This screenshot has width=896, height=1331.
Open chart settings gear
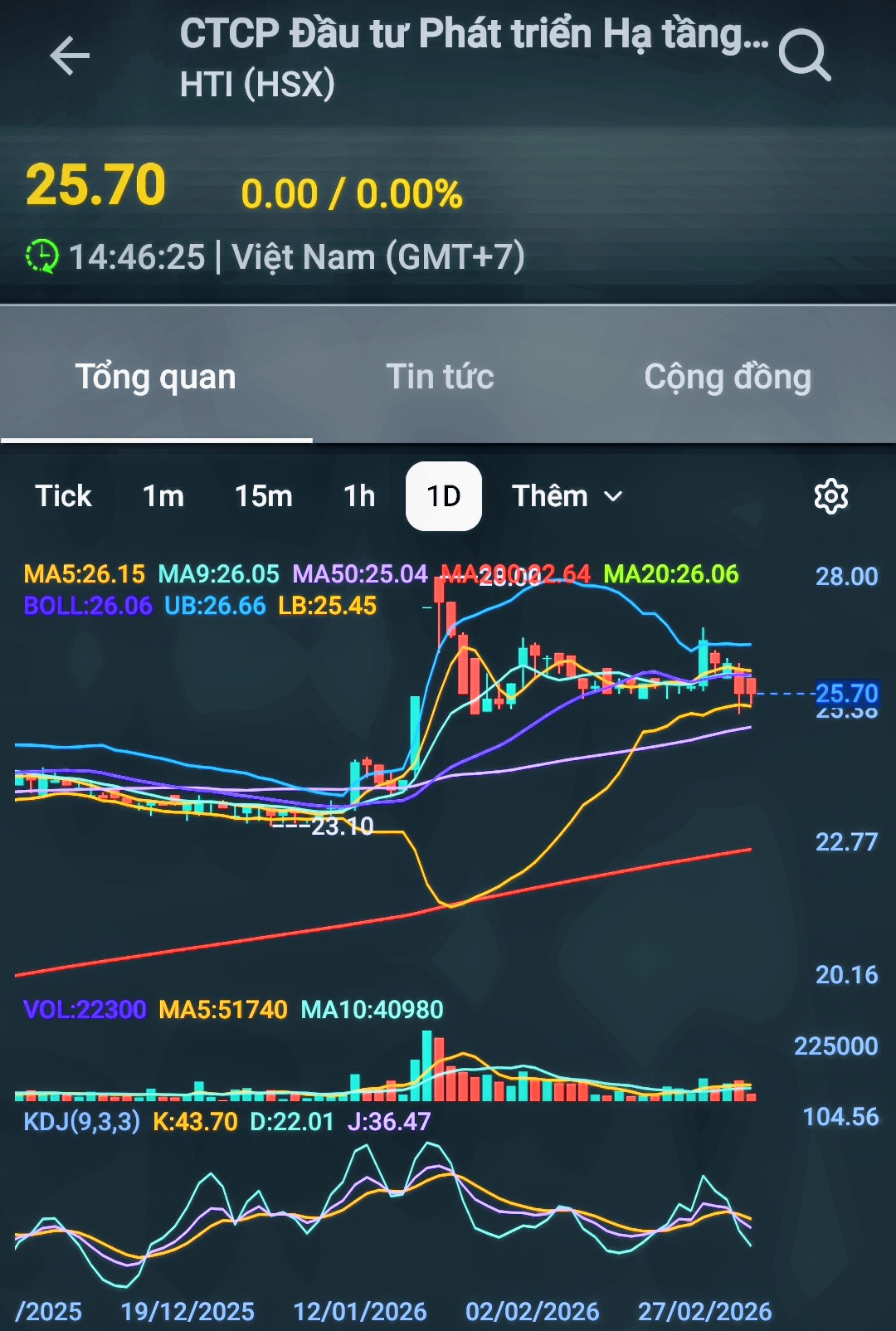(x=830, y=496)
